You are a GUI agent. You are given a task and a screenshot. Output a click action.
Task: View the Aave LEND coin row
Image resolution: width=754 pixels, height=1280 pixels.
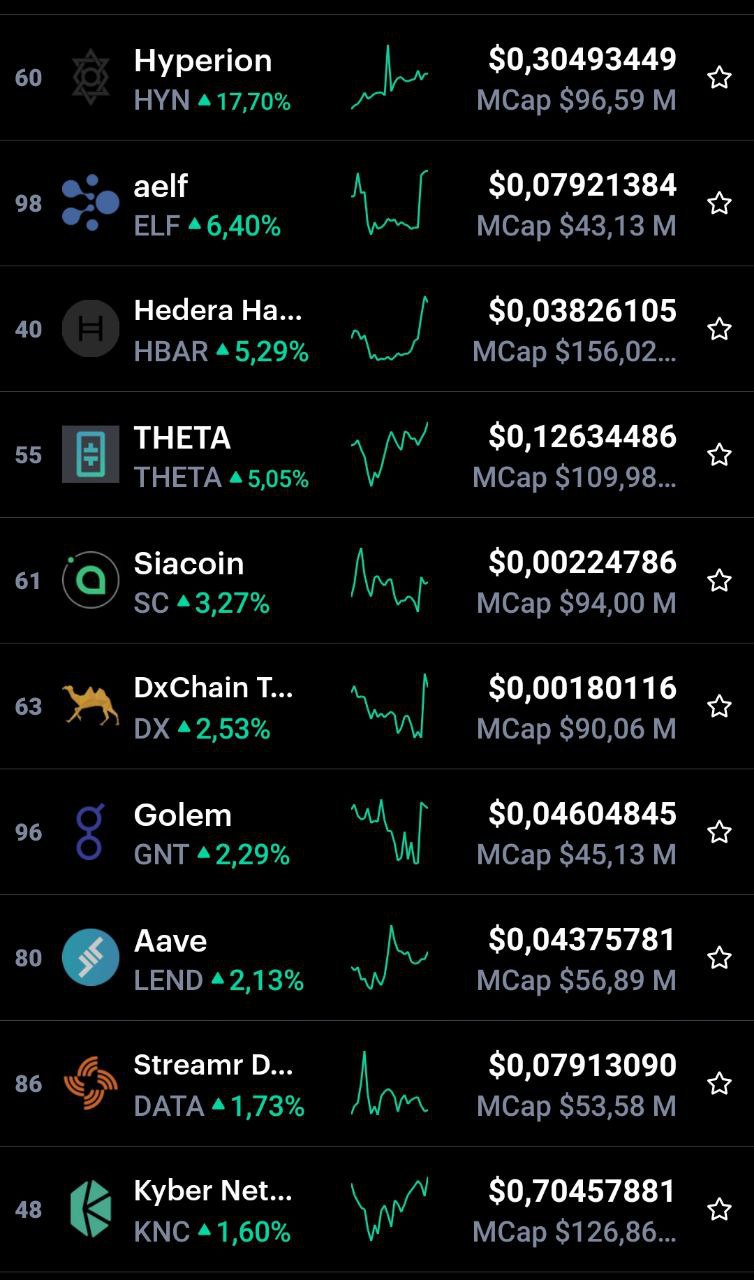coord(377,958)
